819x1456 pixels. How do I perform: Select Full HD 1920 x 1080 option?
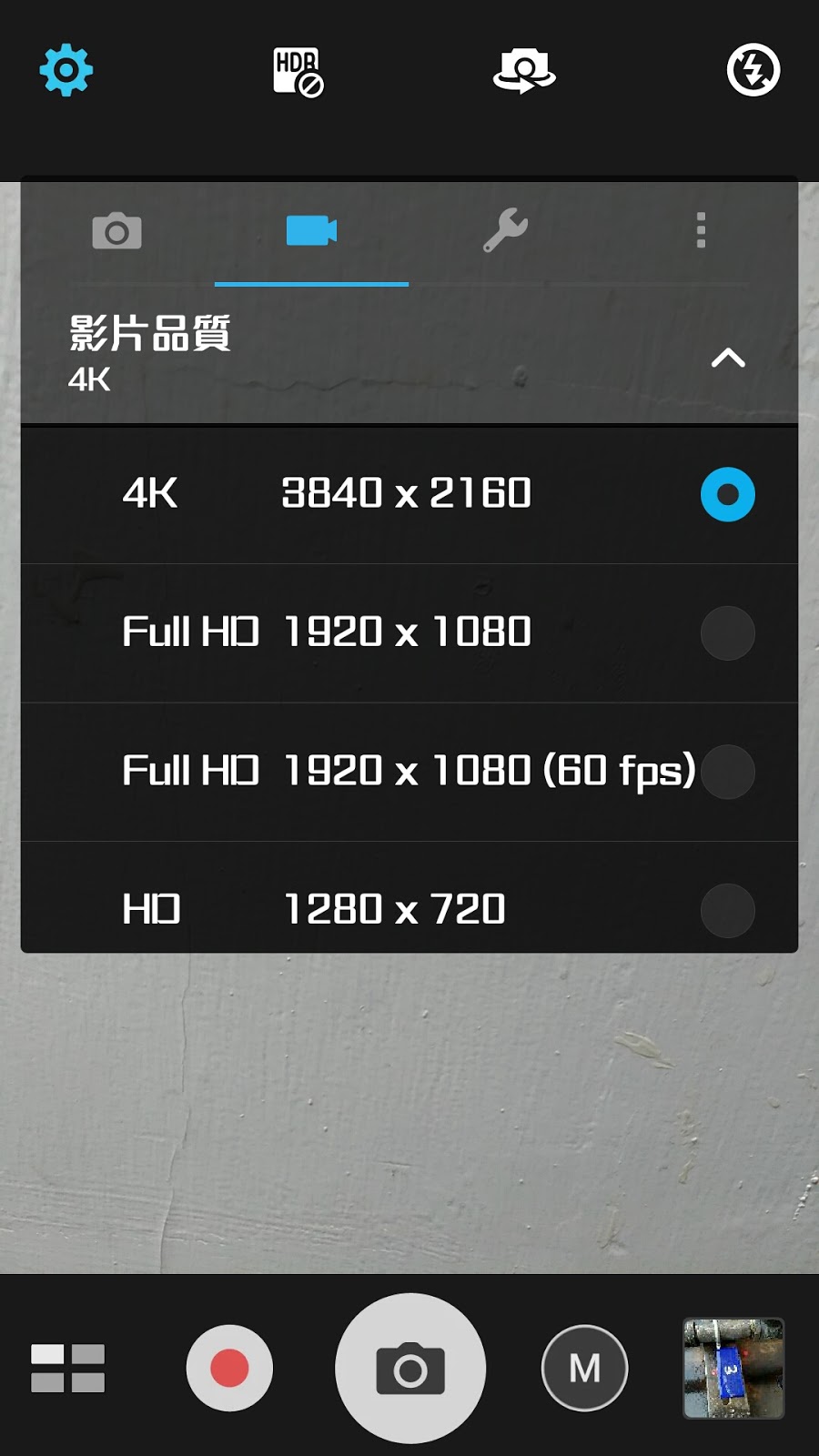coord(727,632)
